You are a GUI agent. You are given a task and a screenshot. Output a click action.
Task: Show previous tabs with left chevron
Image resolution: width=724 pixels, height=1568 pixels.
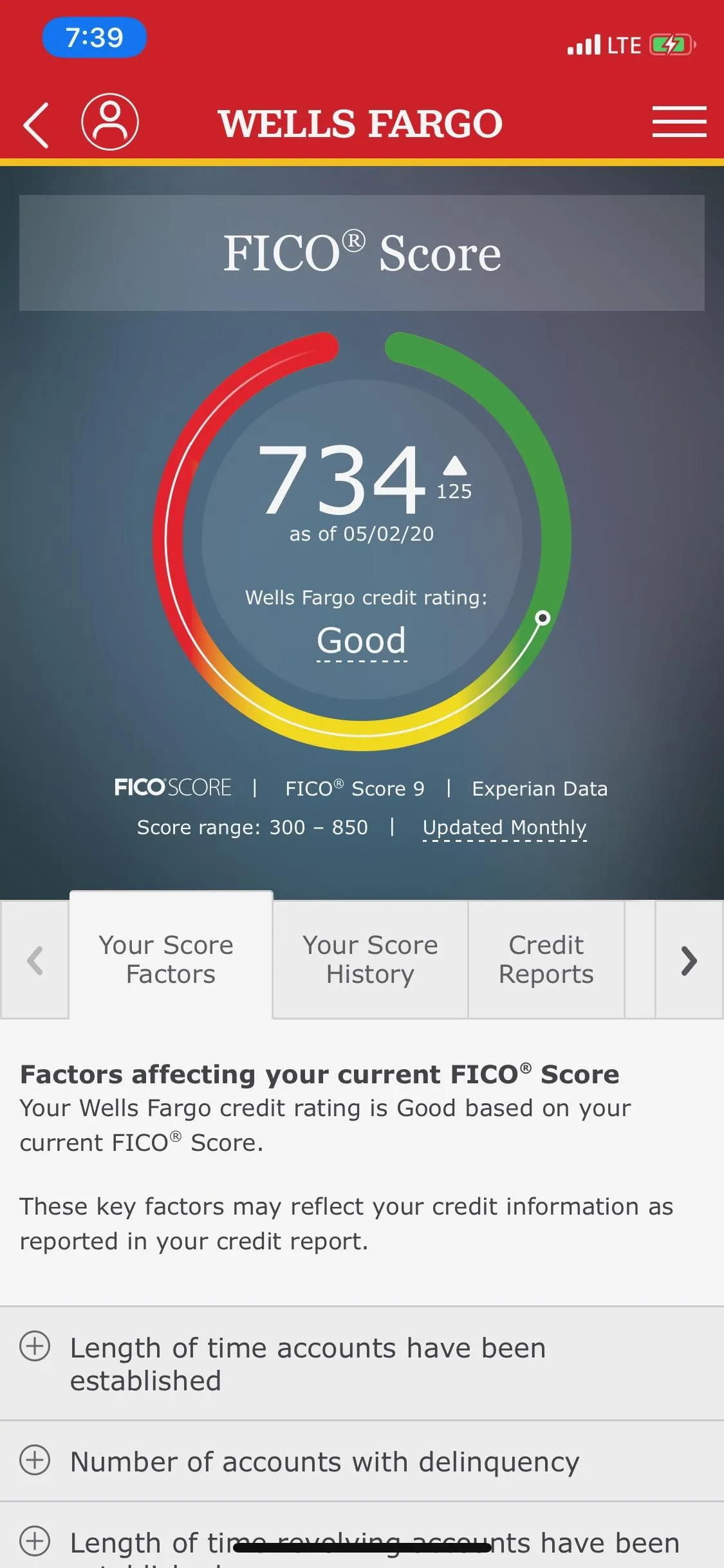tap(35, 960)
